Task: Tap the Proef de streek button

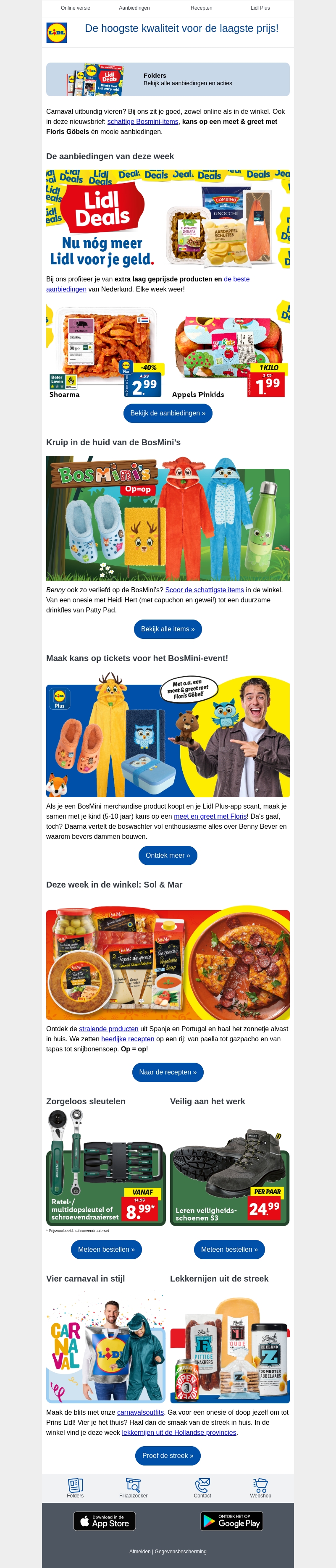Action: coord(168,1456)
